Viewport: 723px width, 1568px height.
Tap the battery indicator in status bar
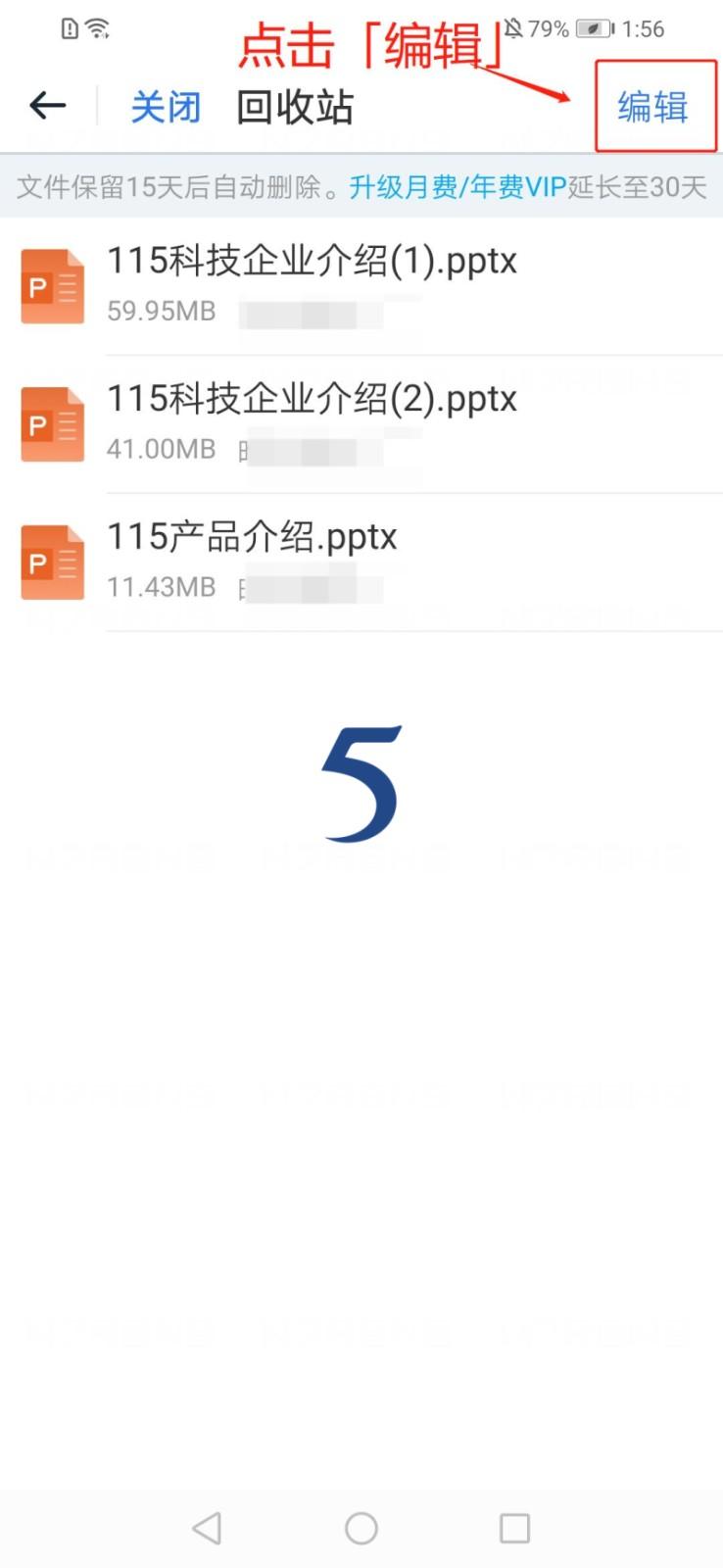tap(592, 29)
